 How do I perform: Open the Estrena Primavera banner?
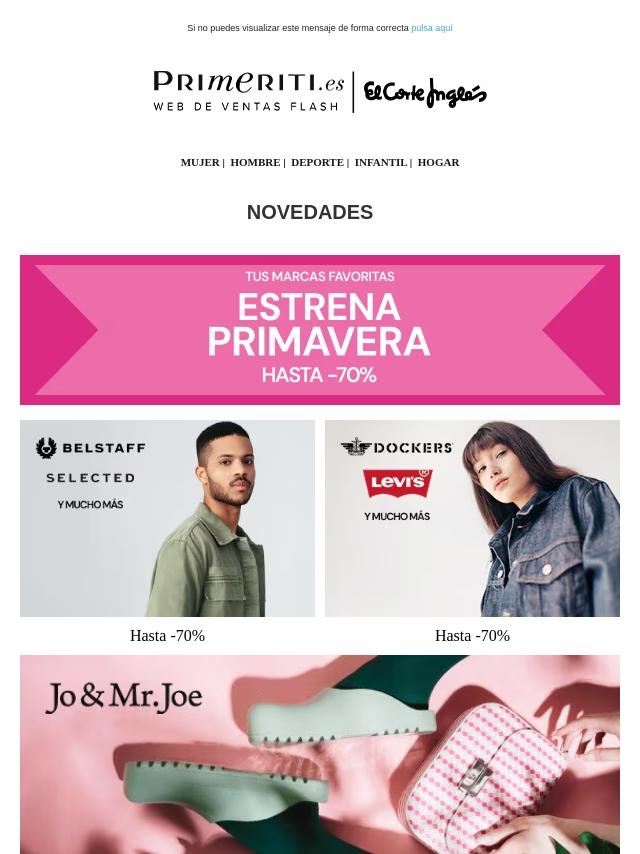[x=320, y=330]
